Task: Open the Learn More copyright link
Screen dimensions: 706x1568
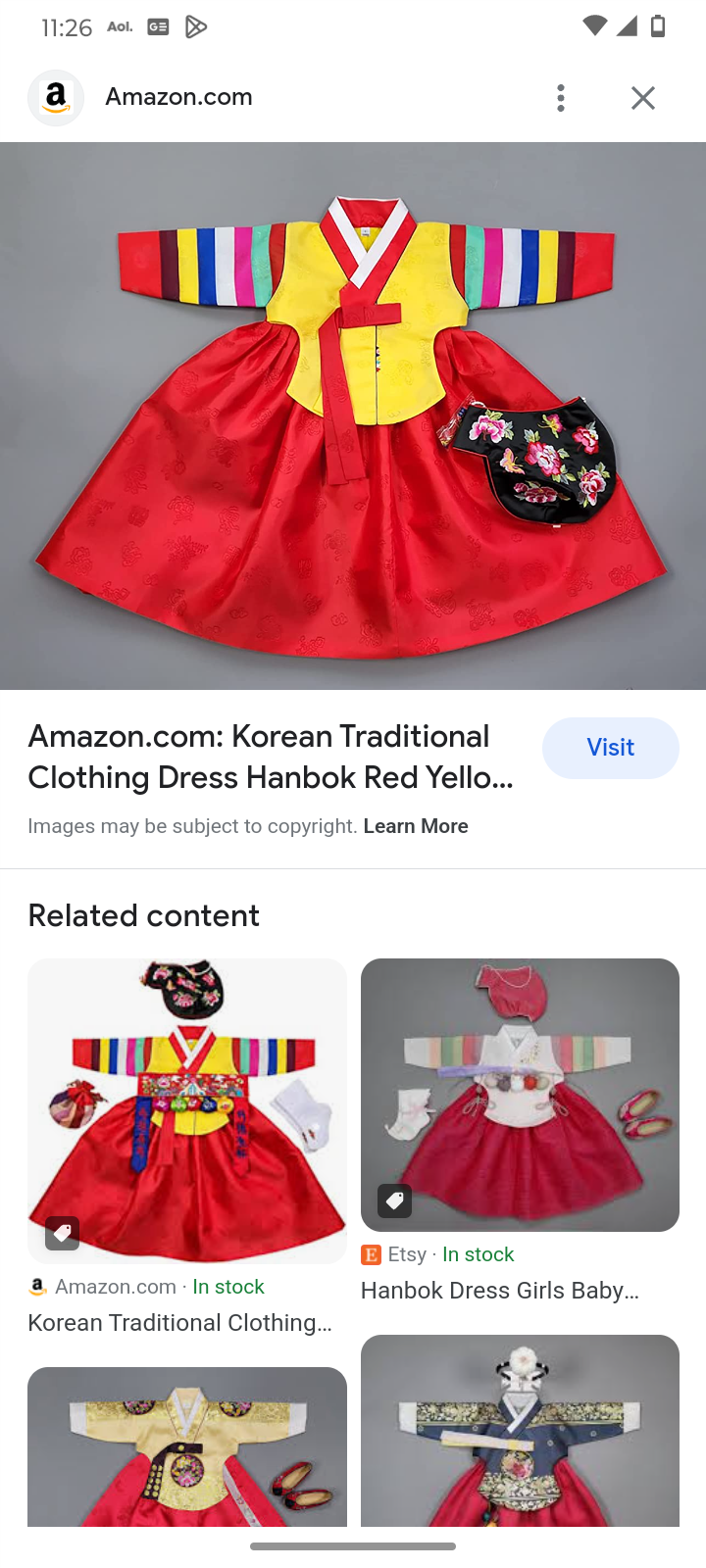Action: click(416, 826)
